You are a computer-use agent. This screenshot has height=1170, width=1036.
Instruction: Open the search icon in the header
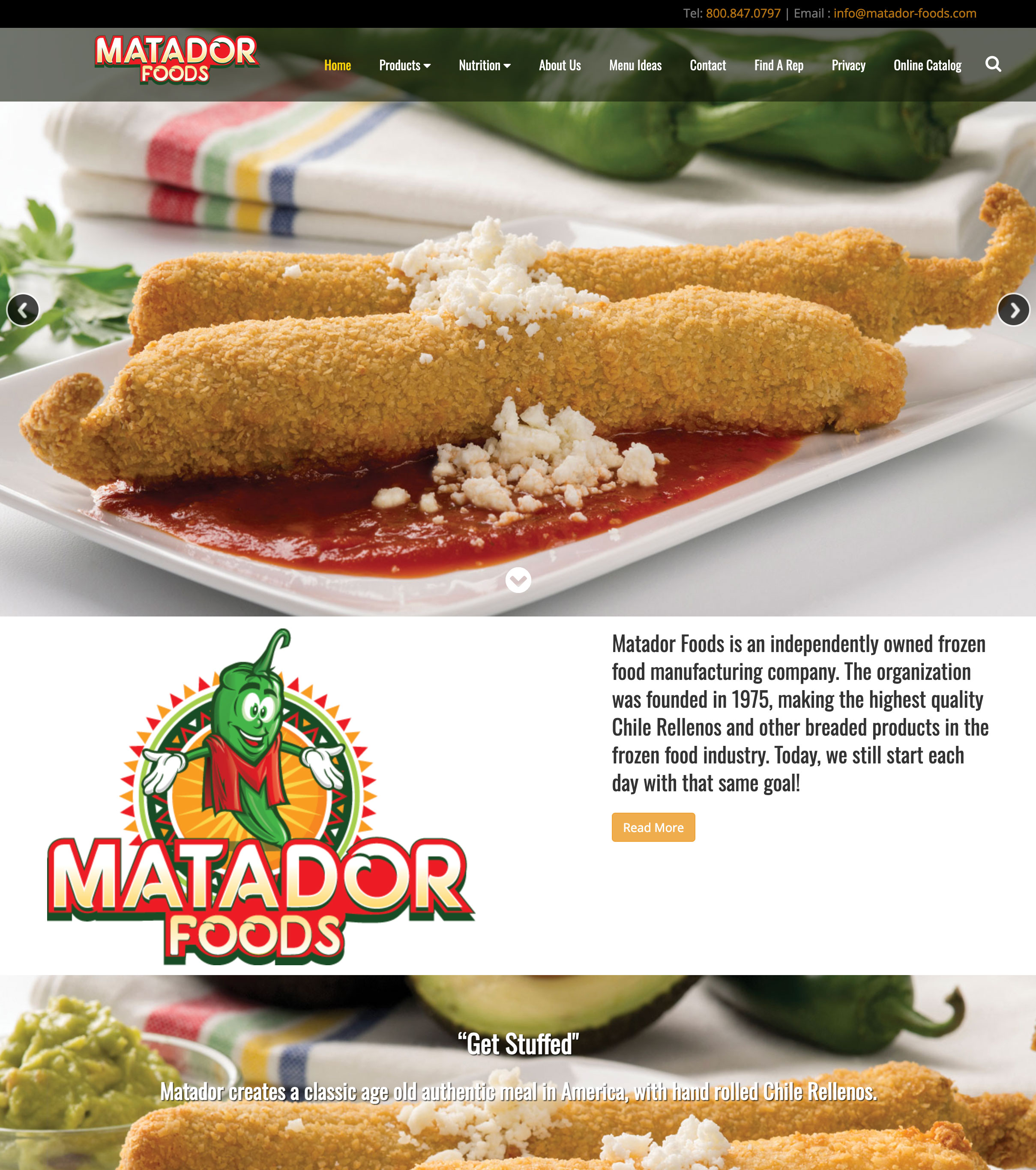point(993,64)
